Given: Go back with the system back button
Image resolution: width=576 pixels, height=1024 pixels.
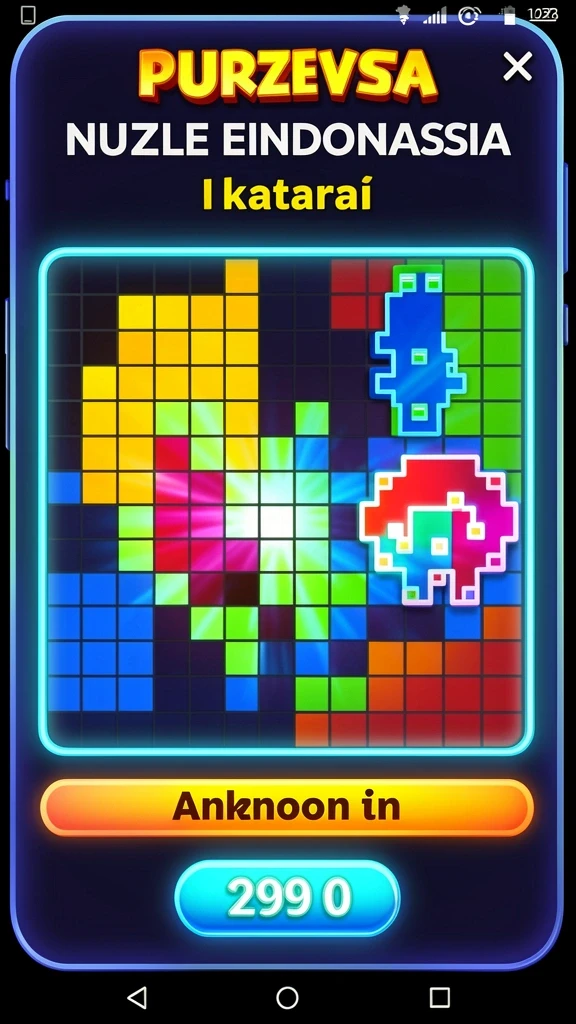Looking at the screenshot, I should click(x=136, y=997).
